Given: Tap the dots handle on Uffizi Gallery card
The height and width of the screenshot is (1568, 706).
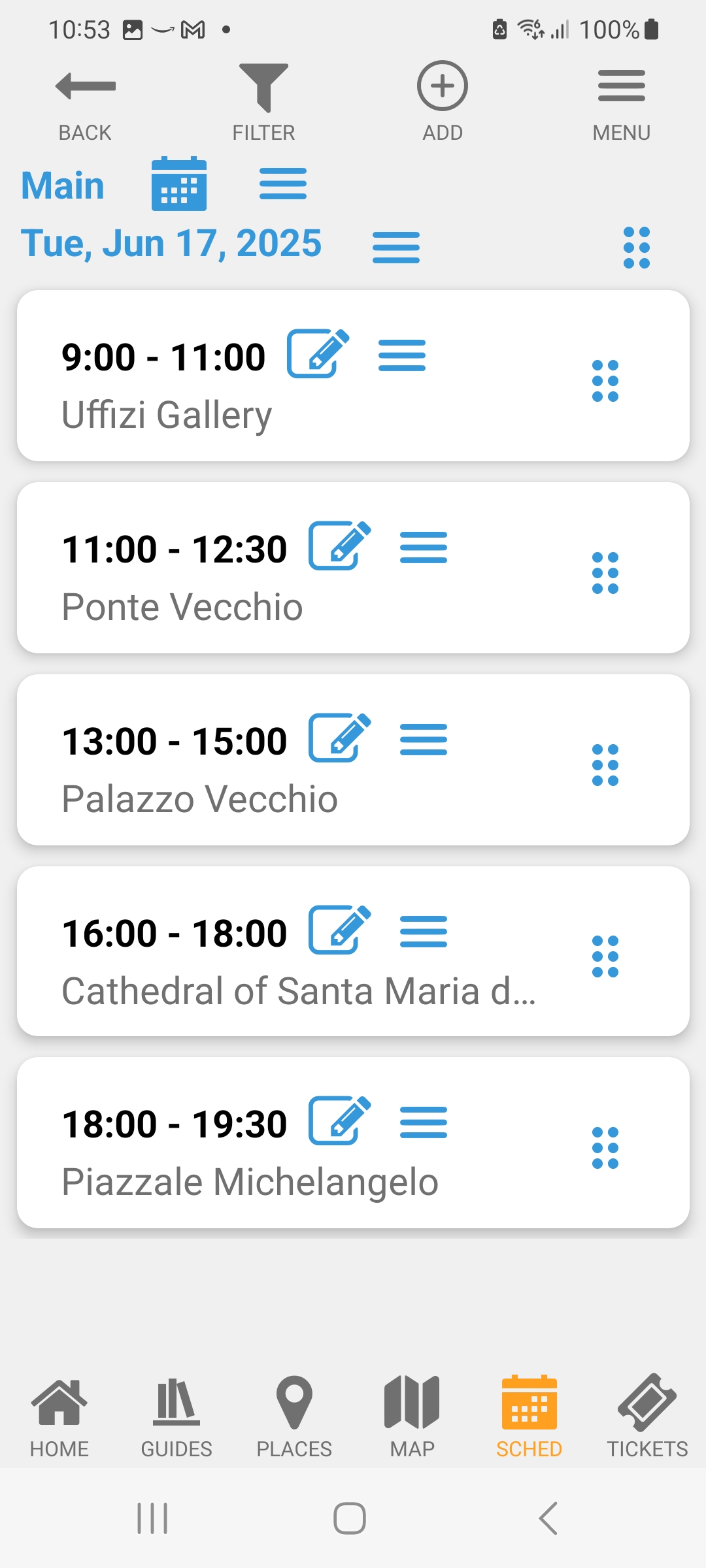Looking at the screenshot, I should tap(605, 381).
